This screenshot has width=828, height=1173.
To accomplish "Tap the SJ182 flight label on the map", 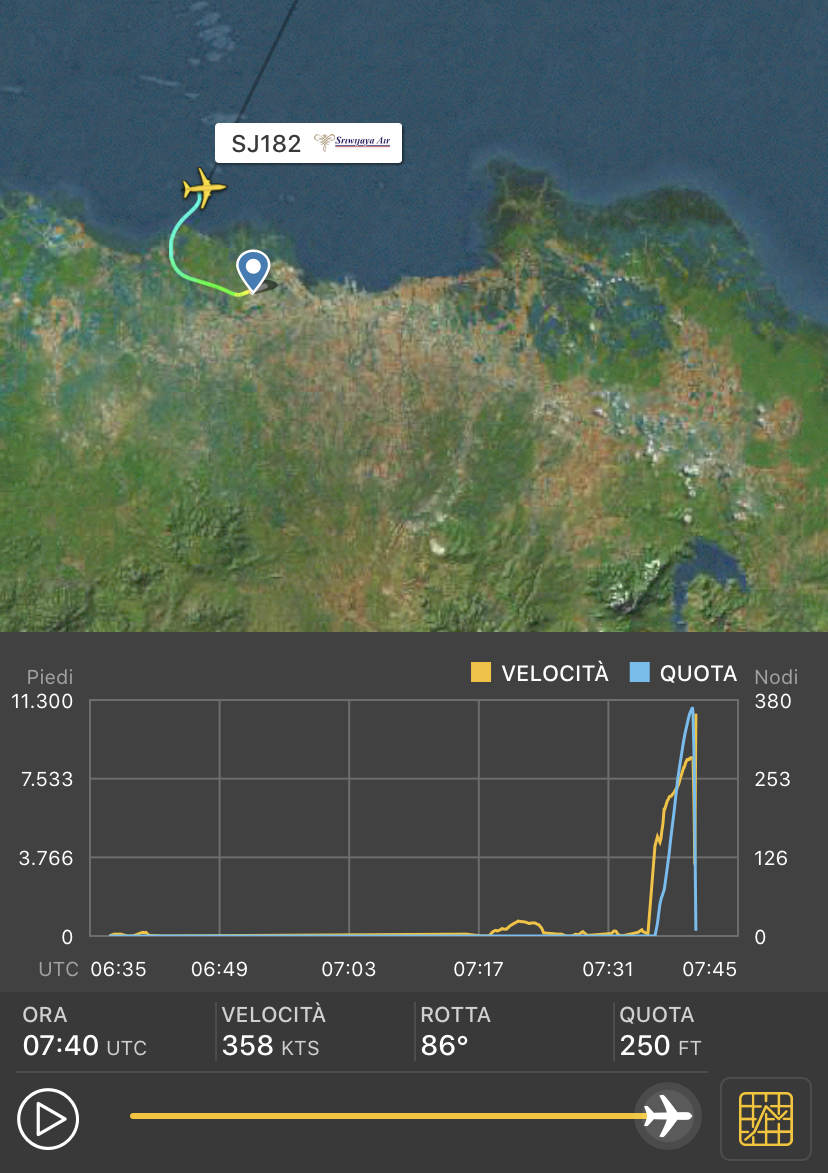I will 309,143.
